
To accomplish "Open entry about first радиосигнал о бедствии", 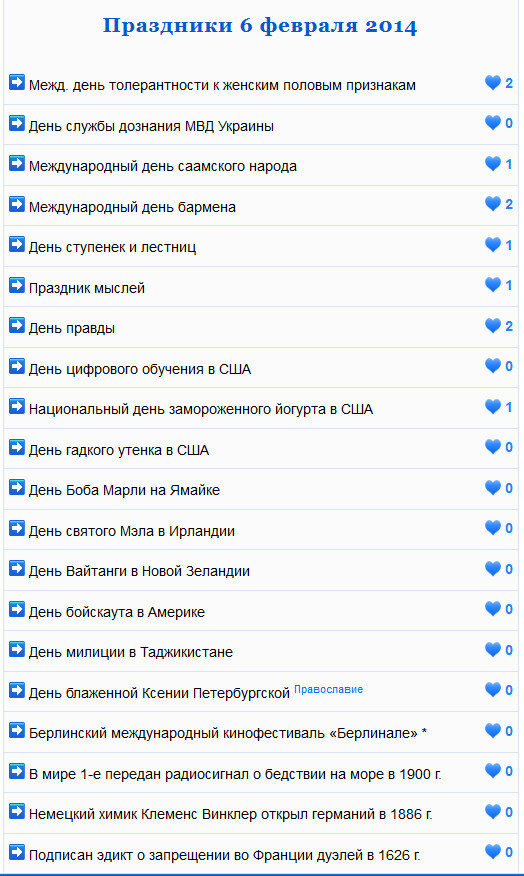I will click(x=235, y=774).
